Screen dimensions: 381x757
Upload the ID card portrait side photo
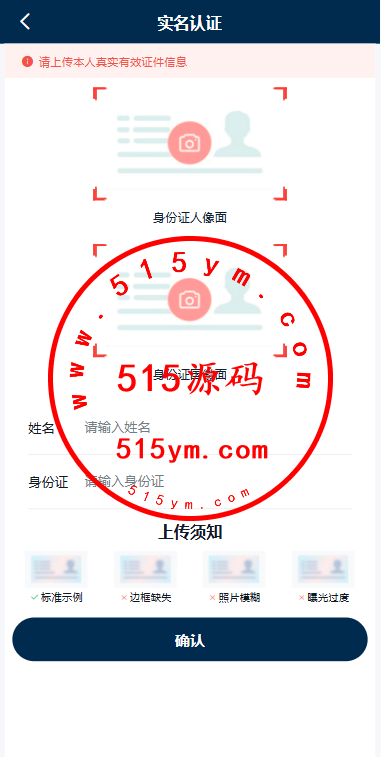tap(190, 143)
